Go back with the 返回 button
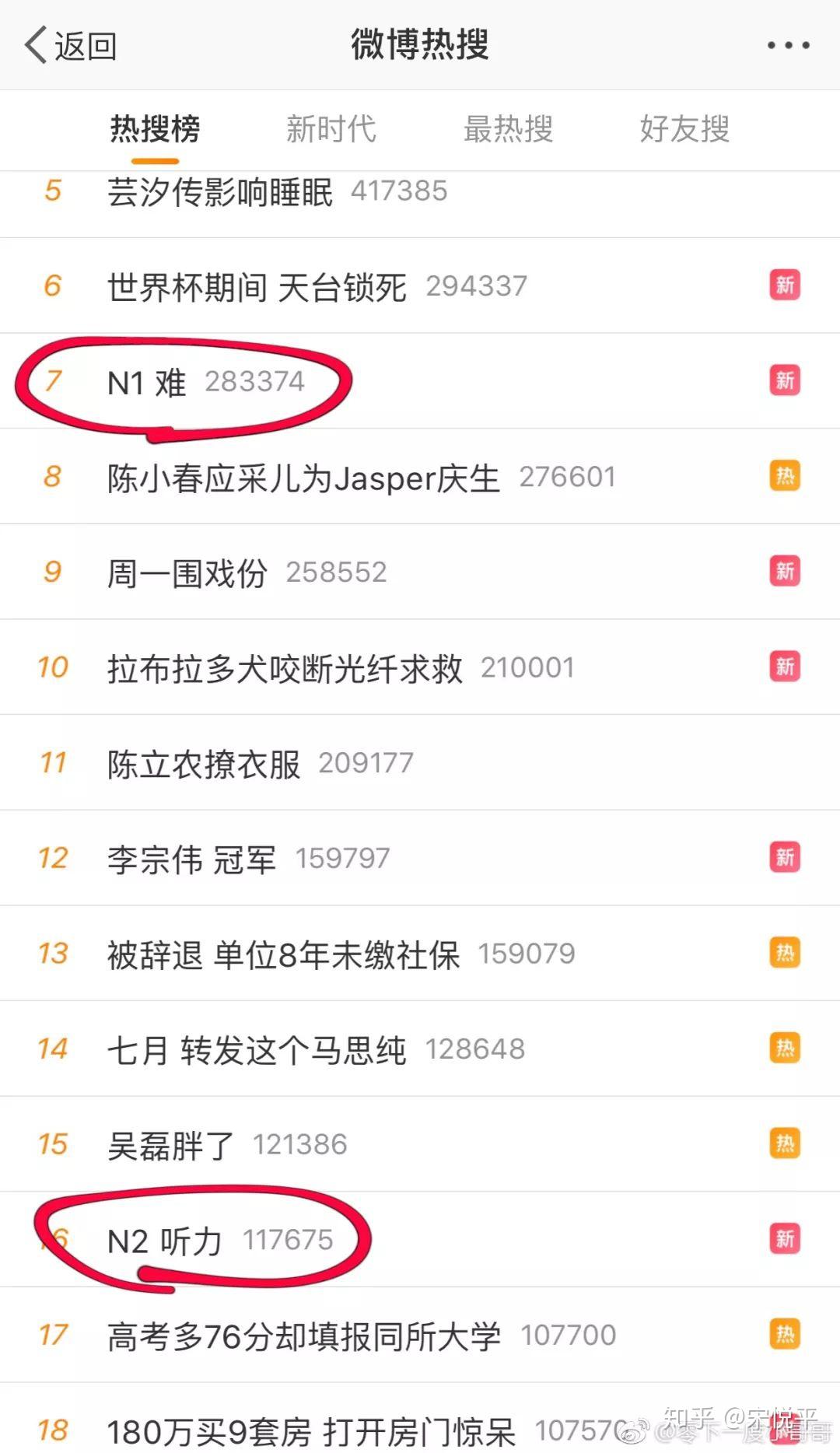This screenshot has height=1453, width=840. point(71,46)
